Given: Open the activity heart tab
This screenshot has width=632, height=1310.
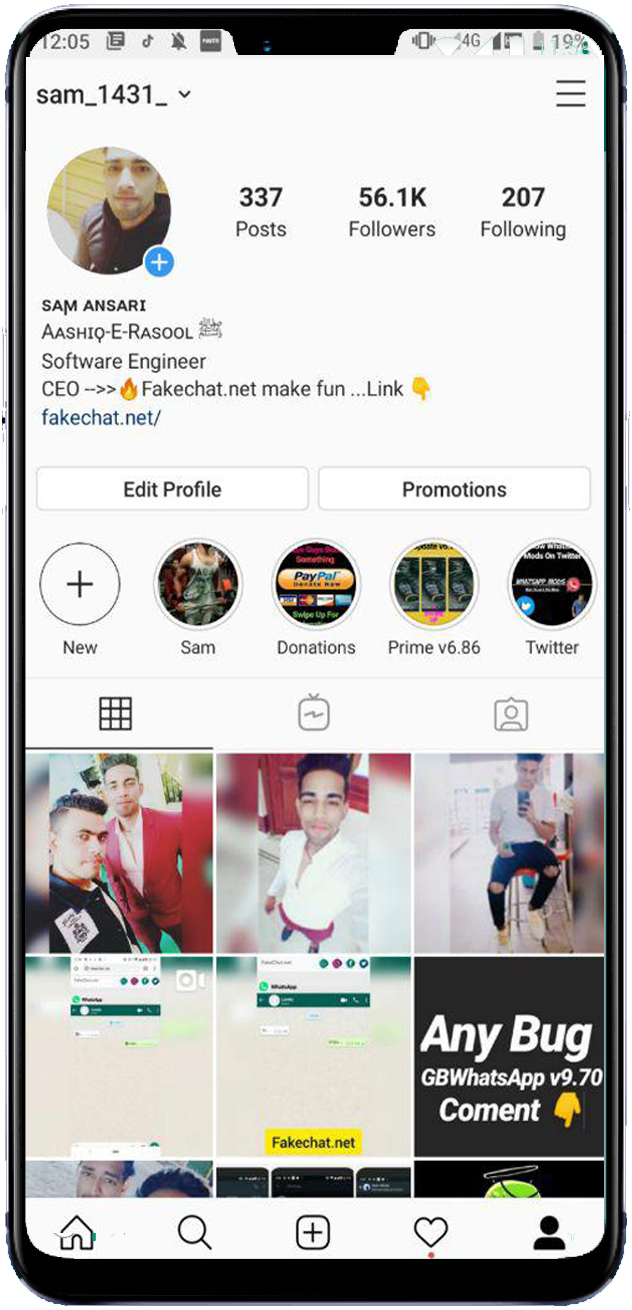Looking at the screenshot, I should click(431, 1233).
